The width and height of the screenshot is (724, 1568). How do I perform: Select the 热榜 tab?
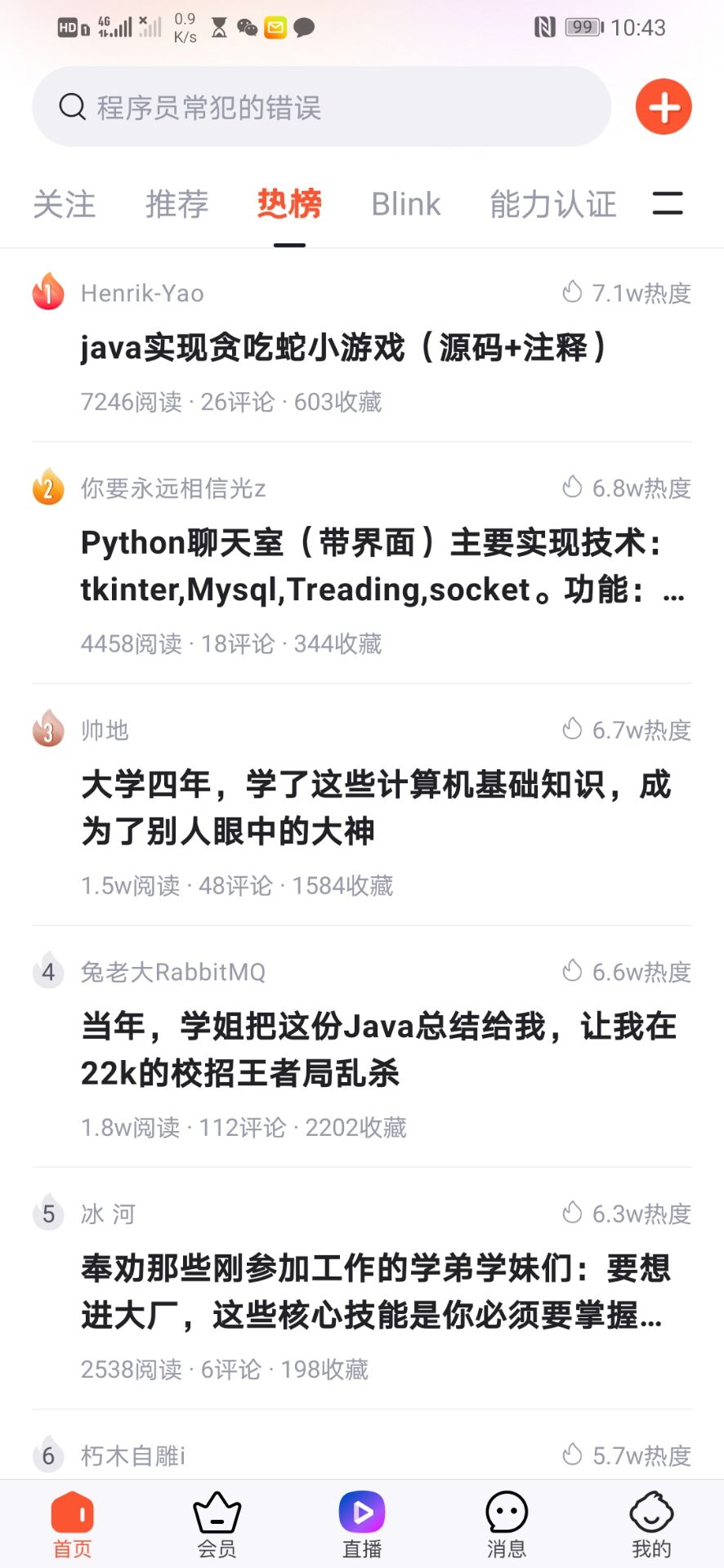[289, 204]
